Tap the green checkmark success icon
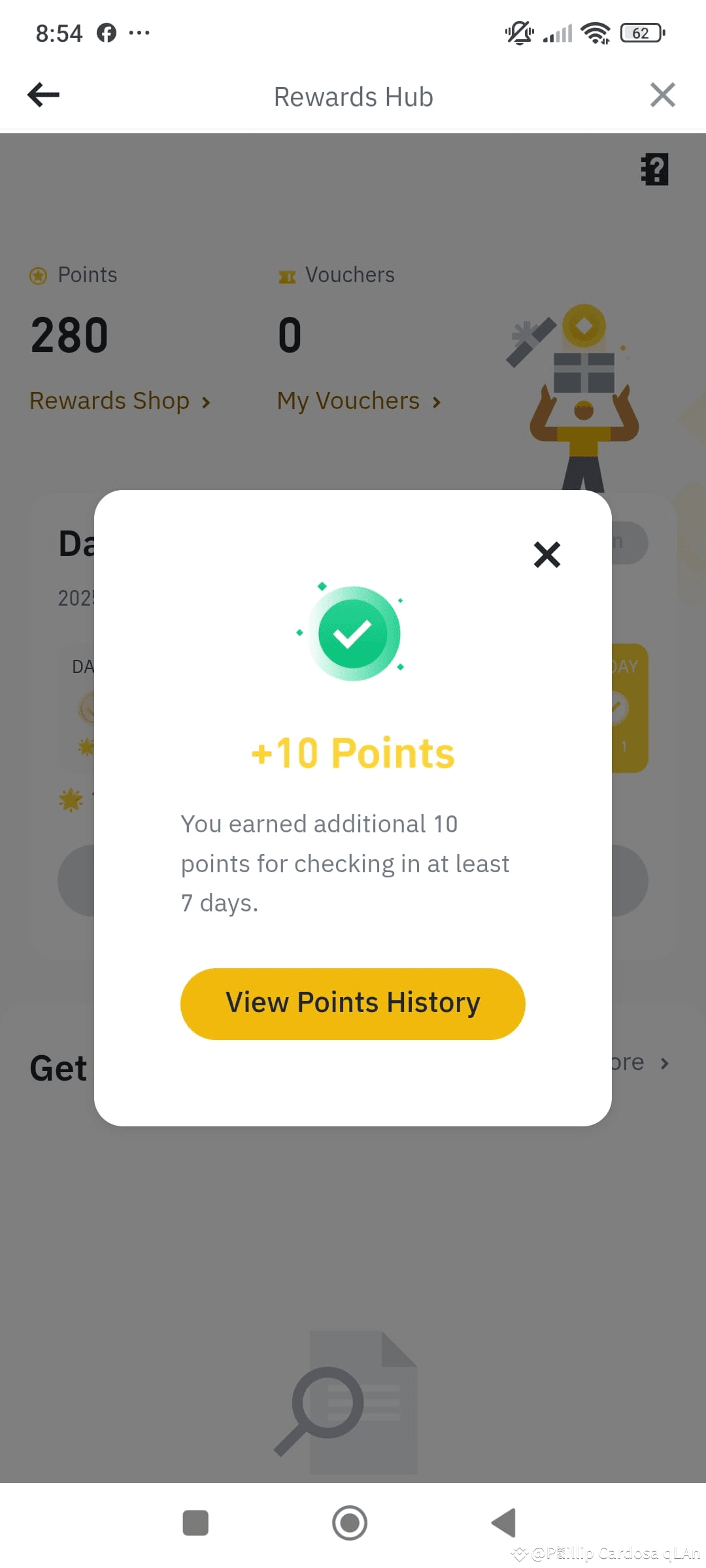Screen dimensions: 706x1568 pos(354,631)
